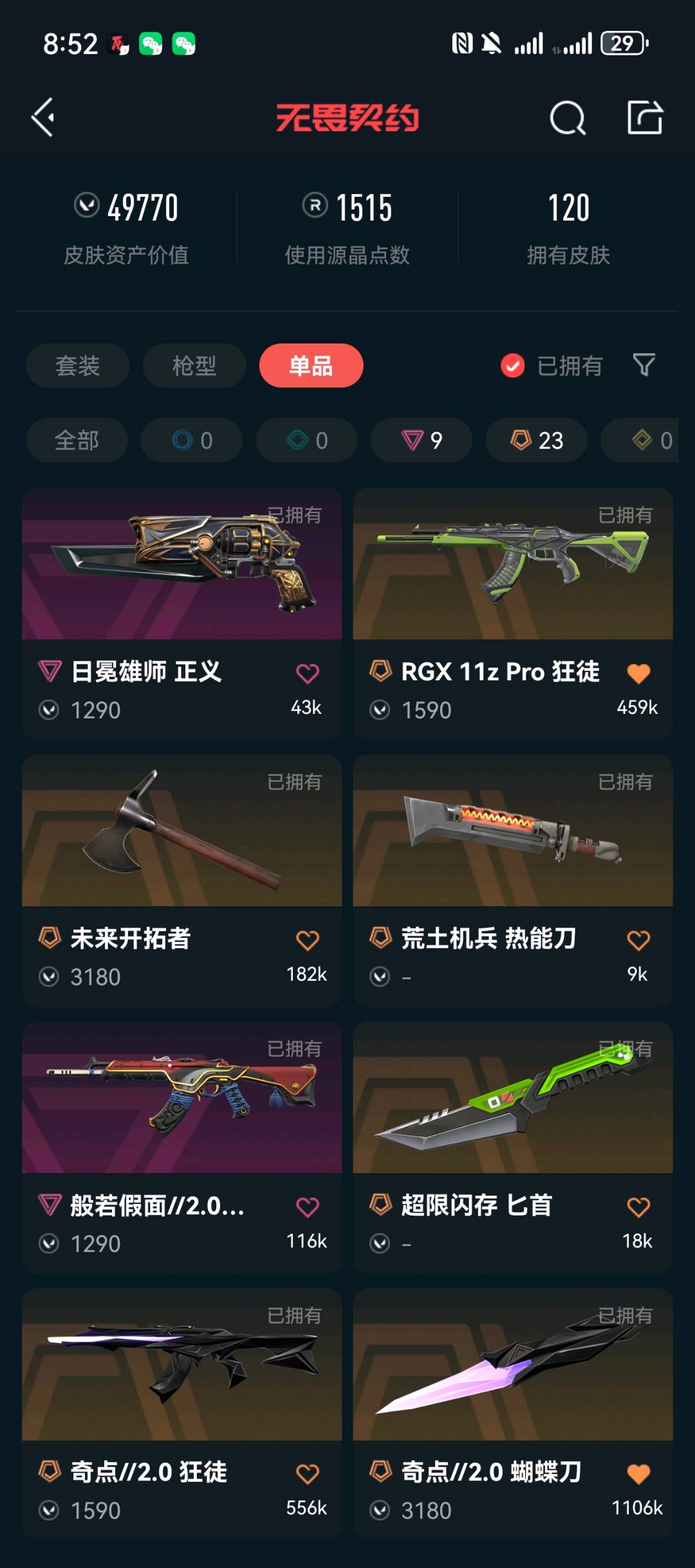Switch to the 套装 tab

pyautogui.click(x=77, y=366)
